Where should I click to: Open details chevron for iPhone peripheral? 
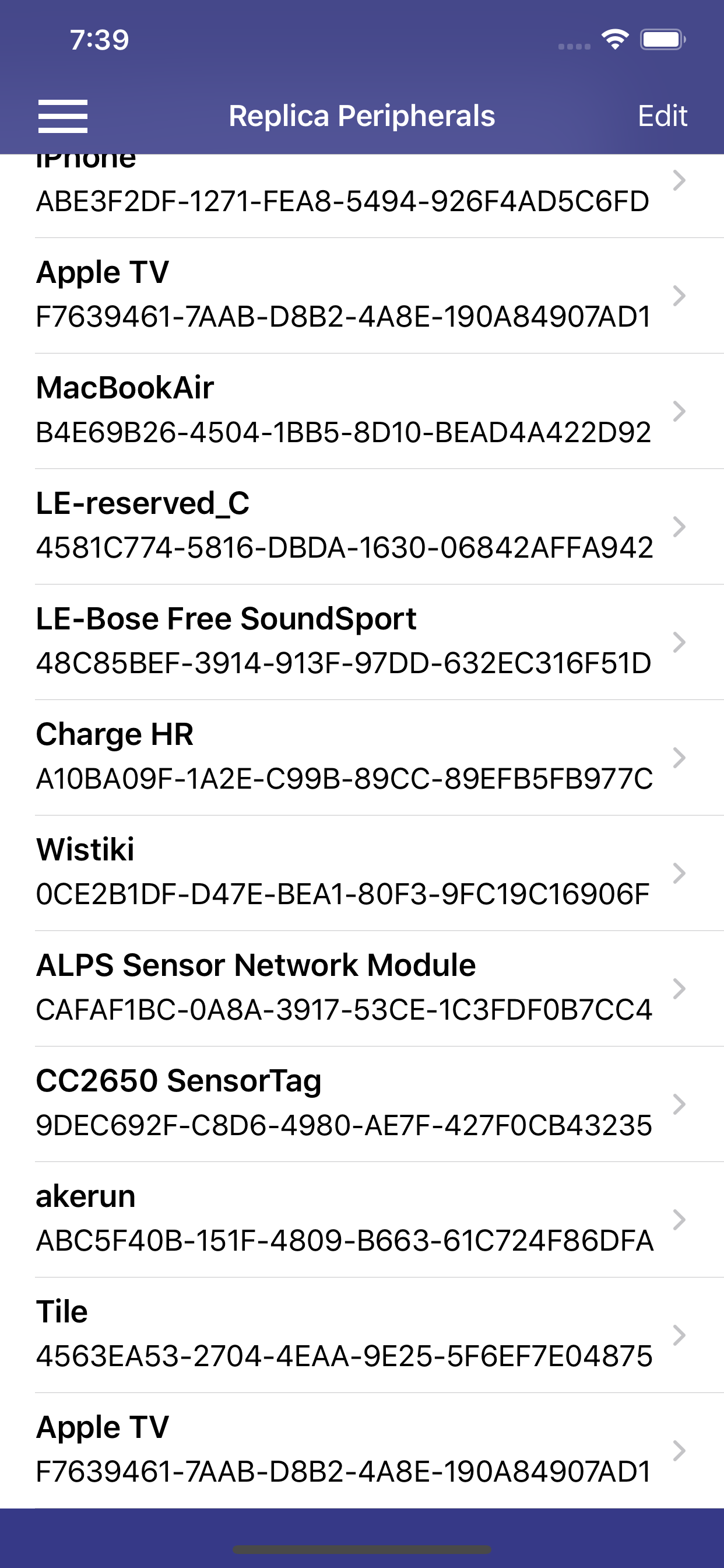[x=680, y=182]
